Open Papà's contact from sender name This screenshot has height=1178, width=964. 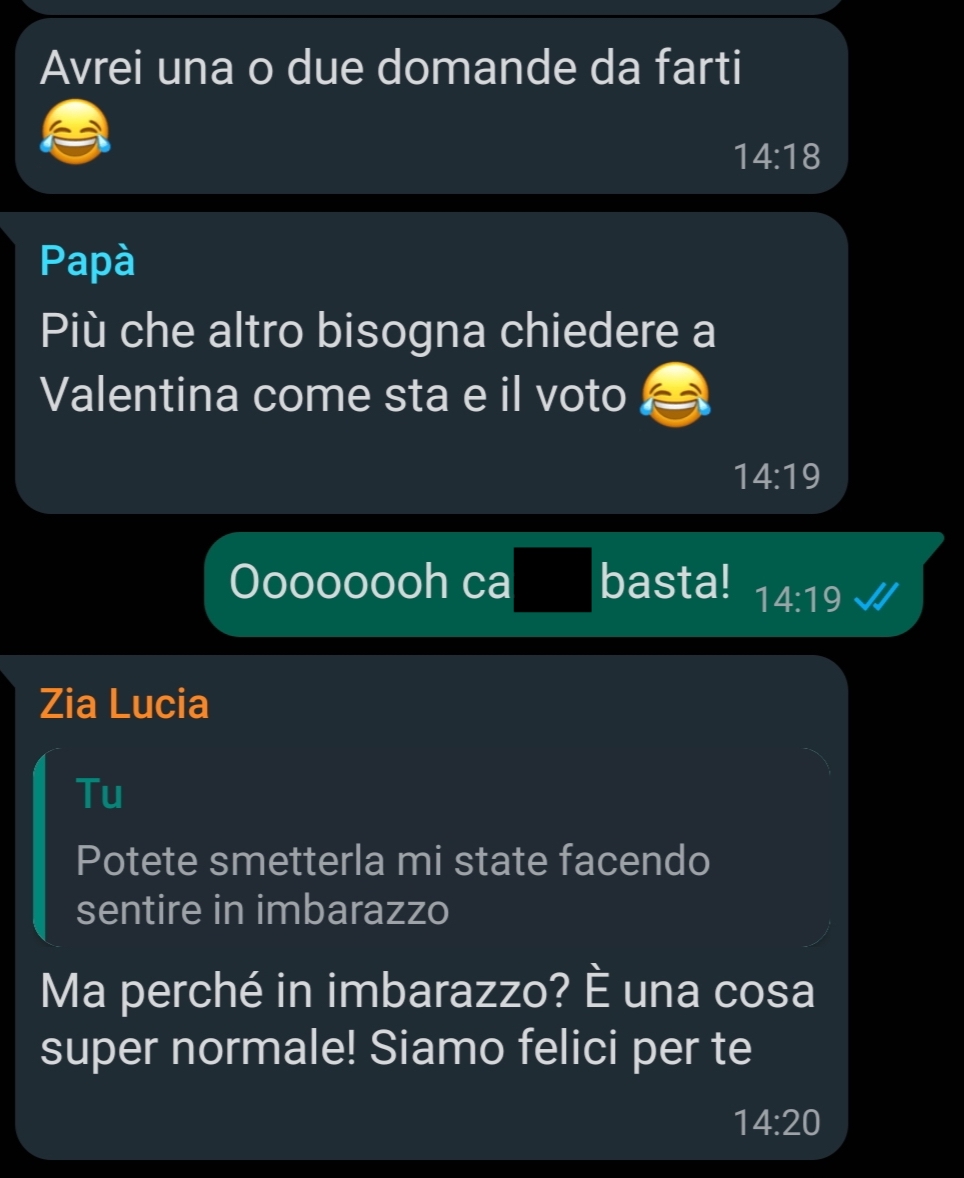click(x=88, y=262)
